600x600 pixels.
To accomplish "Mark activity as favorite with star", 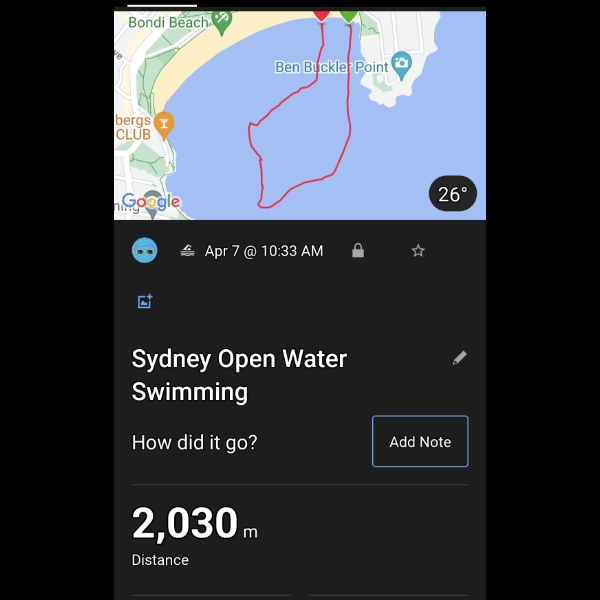I will tap(418, 251).
